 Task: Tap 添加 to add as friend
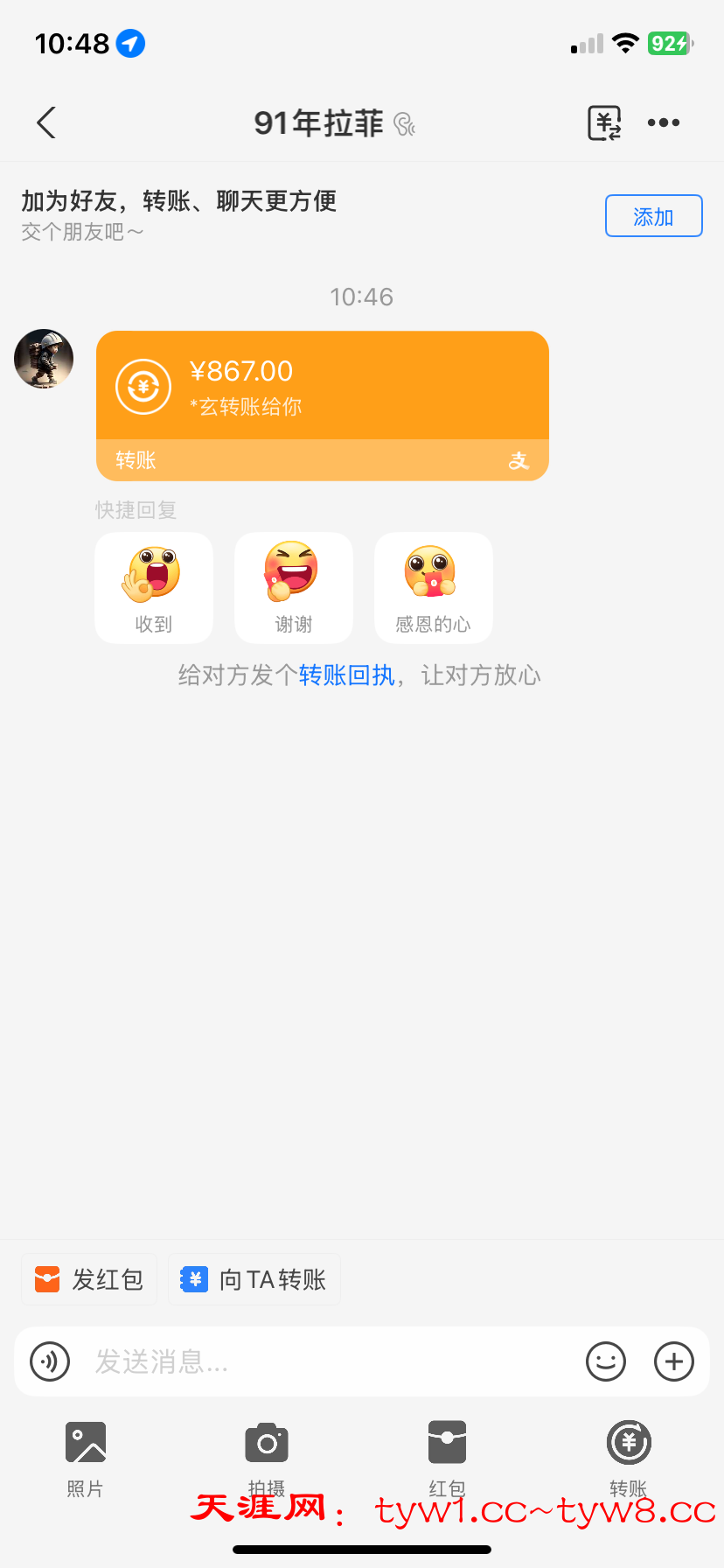click(653, 216)
